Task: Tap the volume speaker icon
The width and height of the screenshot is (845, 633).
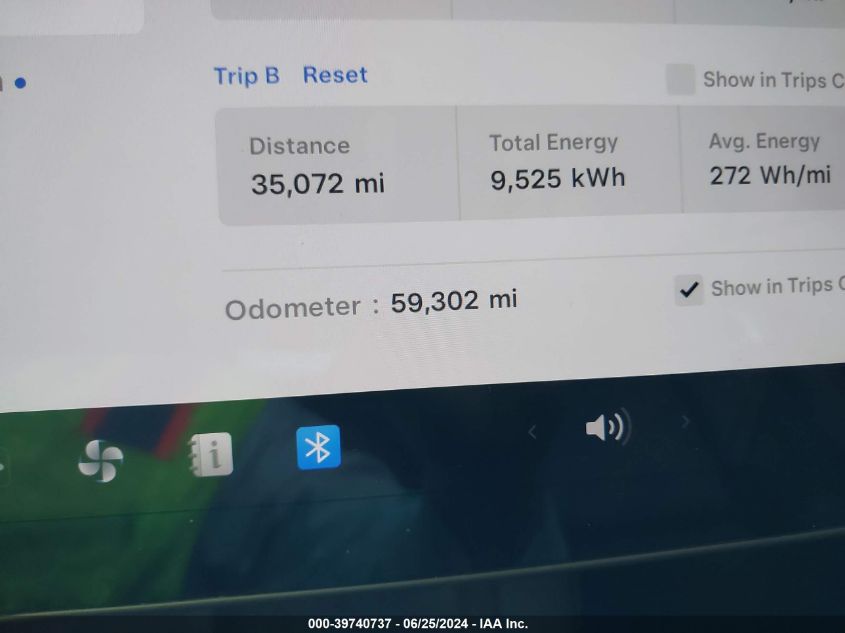Action: click(x=607, y=428)
